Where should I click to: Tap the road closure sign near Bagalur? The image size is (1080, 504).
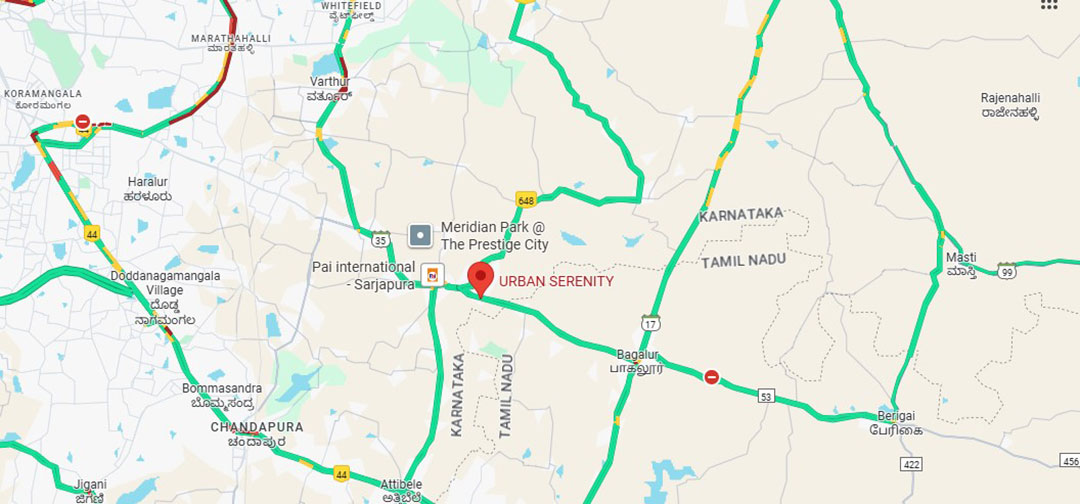711,377
